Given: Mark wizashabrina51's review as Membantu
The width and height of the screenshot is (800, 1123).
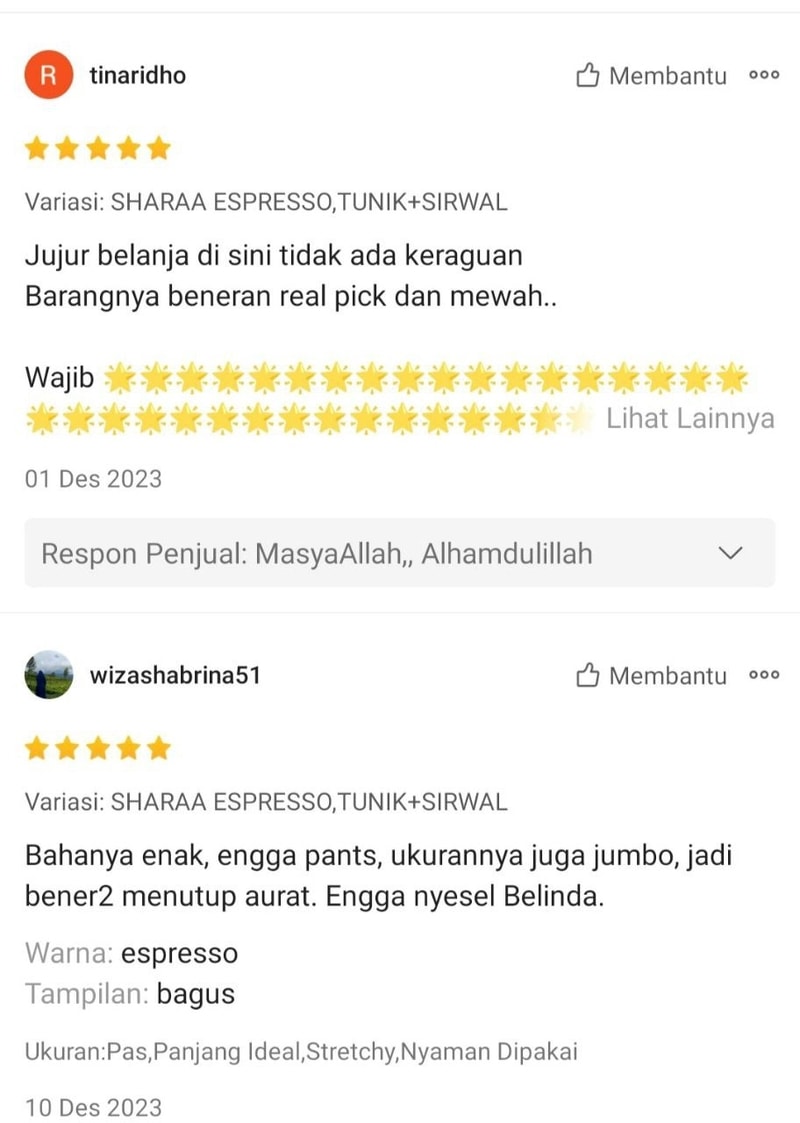Looking at the screenshot, I should 651,676.
